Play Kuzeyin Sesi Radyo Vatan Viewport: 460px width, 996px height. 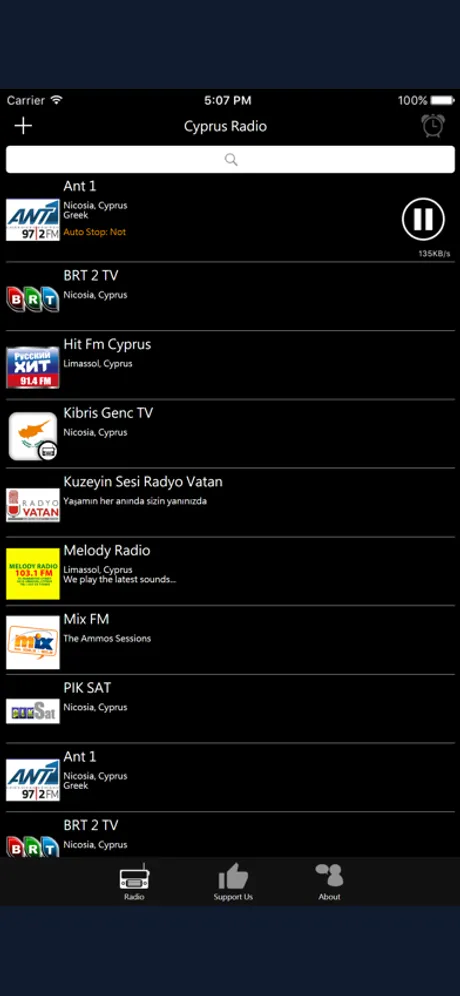230,502
